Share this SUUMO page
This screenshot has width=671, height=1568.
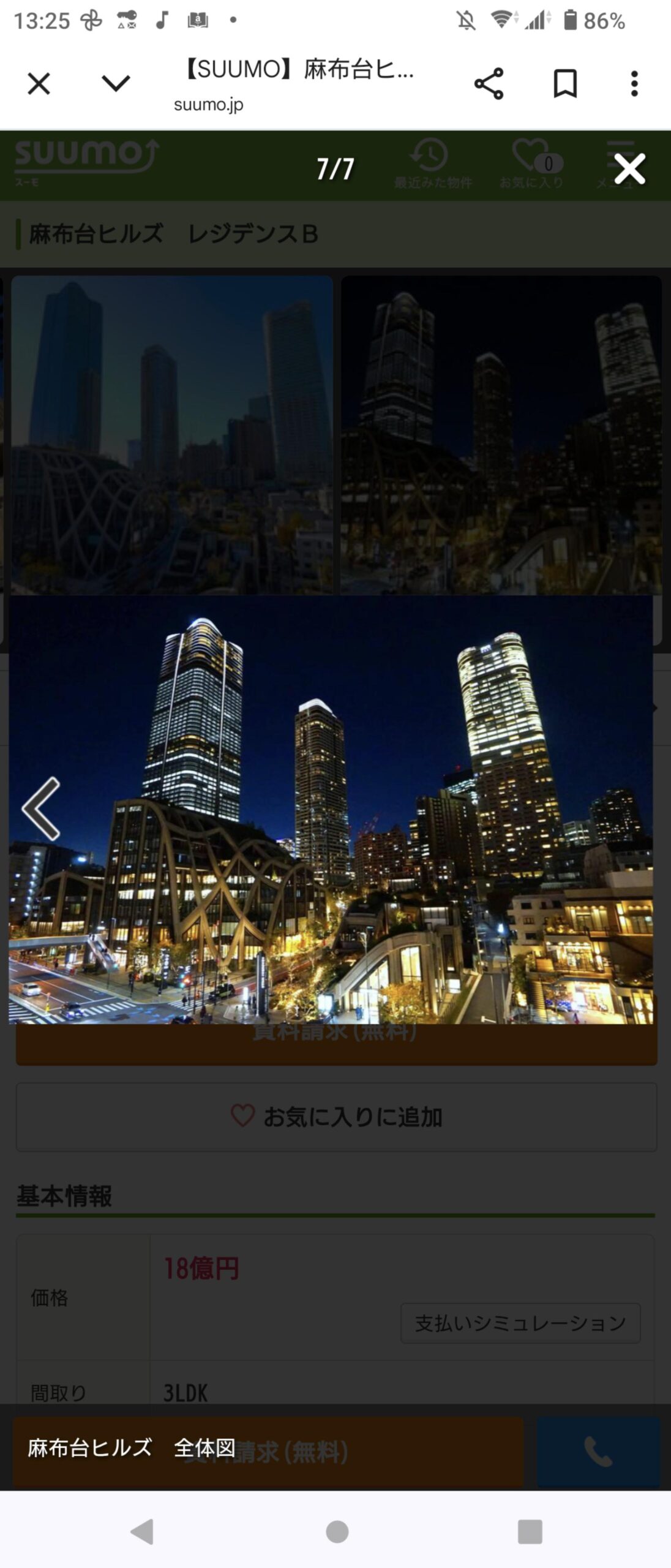[489, 84]
